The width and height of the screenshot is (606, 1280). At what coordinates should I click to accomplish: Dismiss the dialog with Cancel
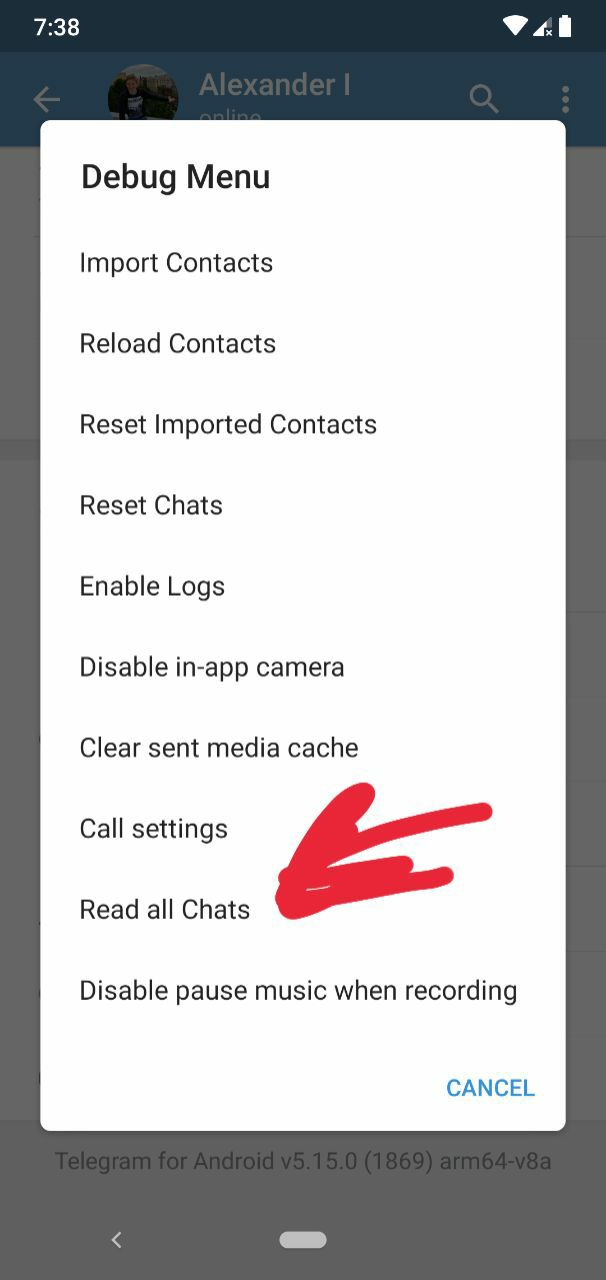pyautogui.click(x=490, y=1088)
